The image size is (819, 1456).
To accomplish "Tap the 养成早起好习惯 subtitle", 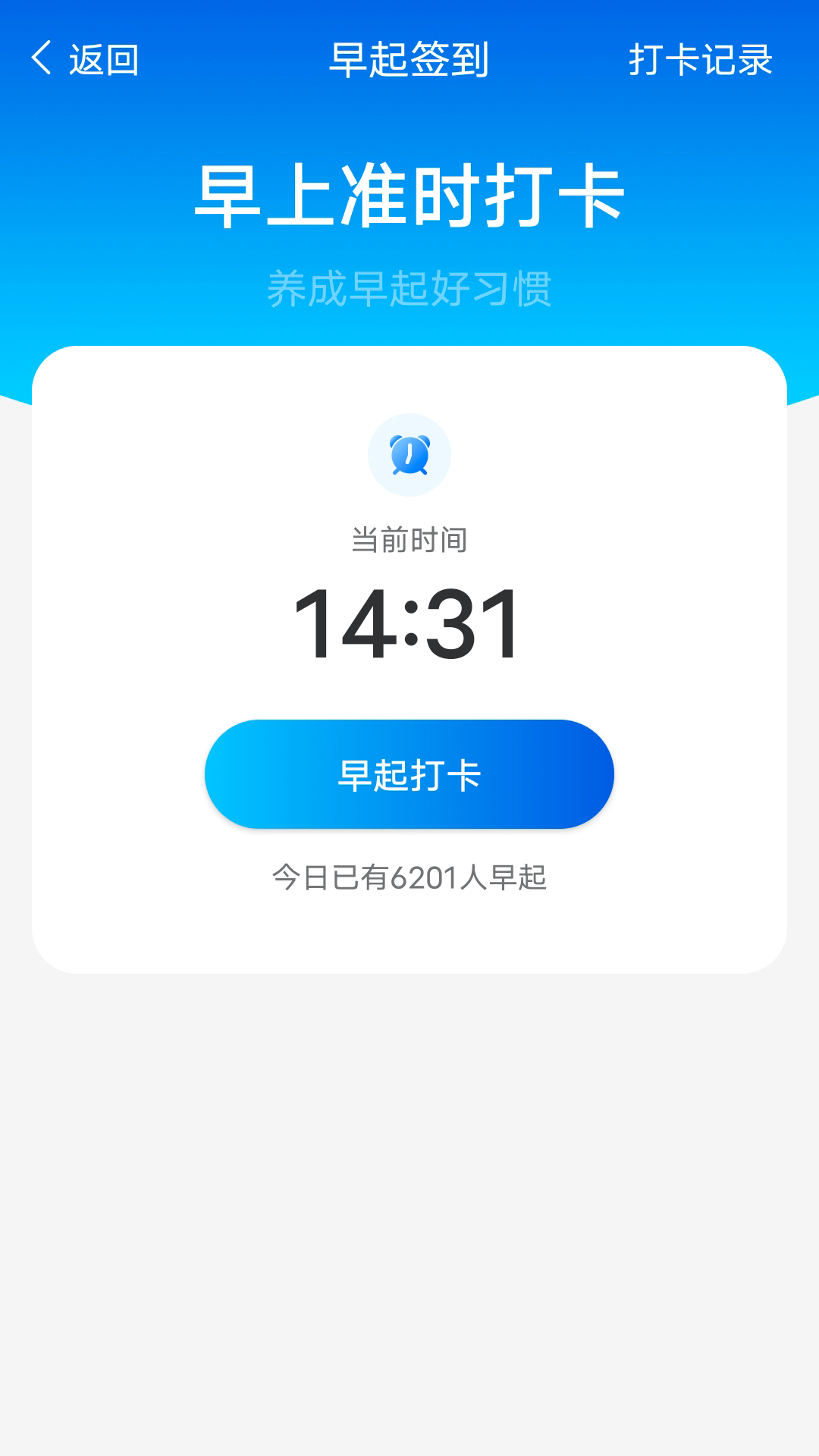I will 409,287.
